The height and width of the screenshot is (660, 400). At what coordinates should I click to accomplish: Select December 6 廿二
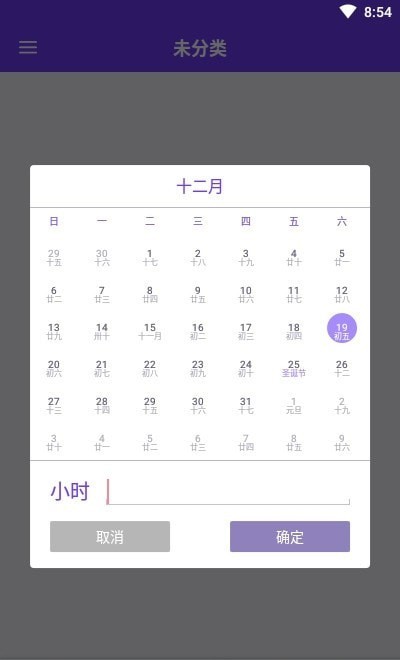tap(54, 294)
